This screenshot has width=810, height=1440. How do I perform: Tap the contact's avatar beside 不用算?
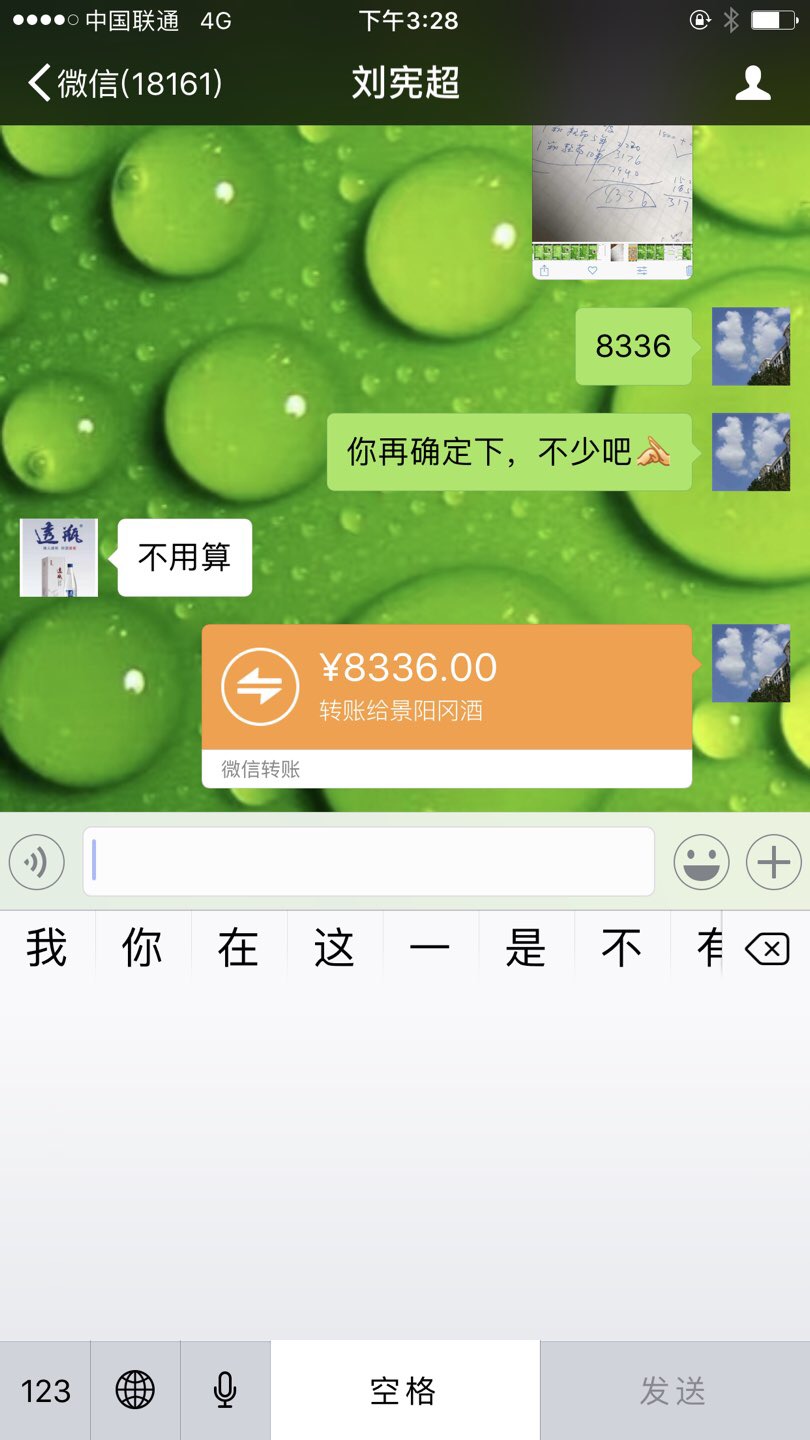59,557
